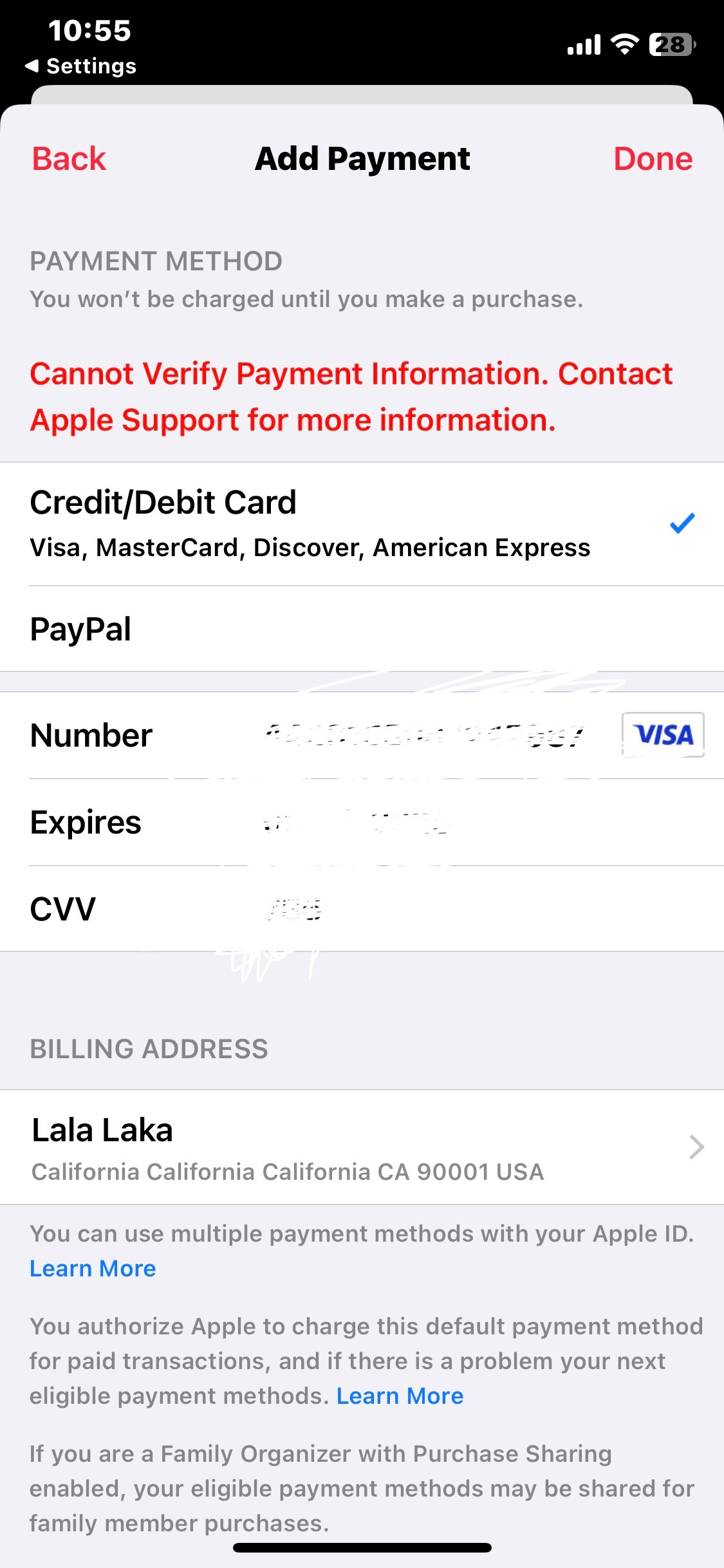
Task: Open Learn More about multiple payment methods
Action: tap(93, 1268)
